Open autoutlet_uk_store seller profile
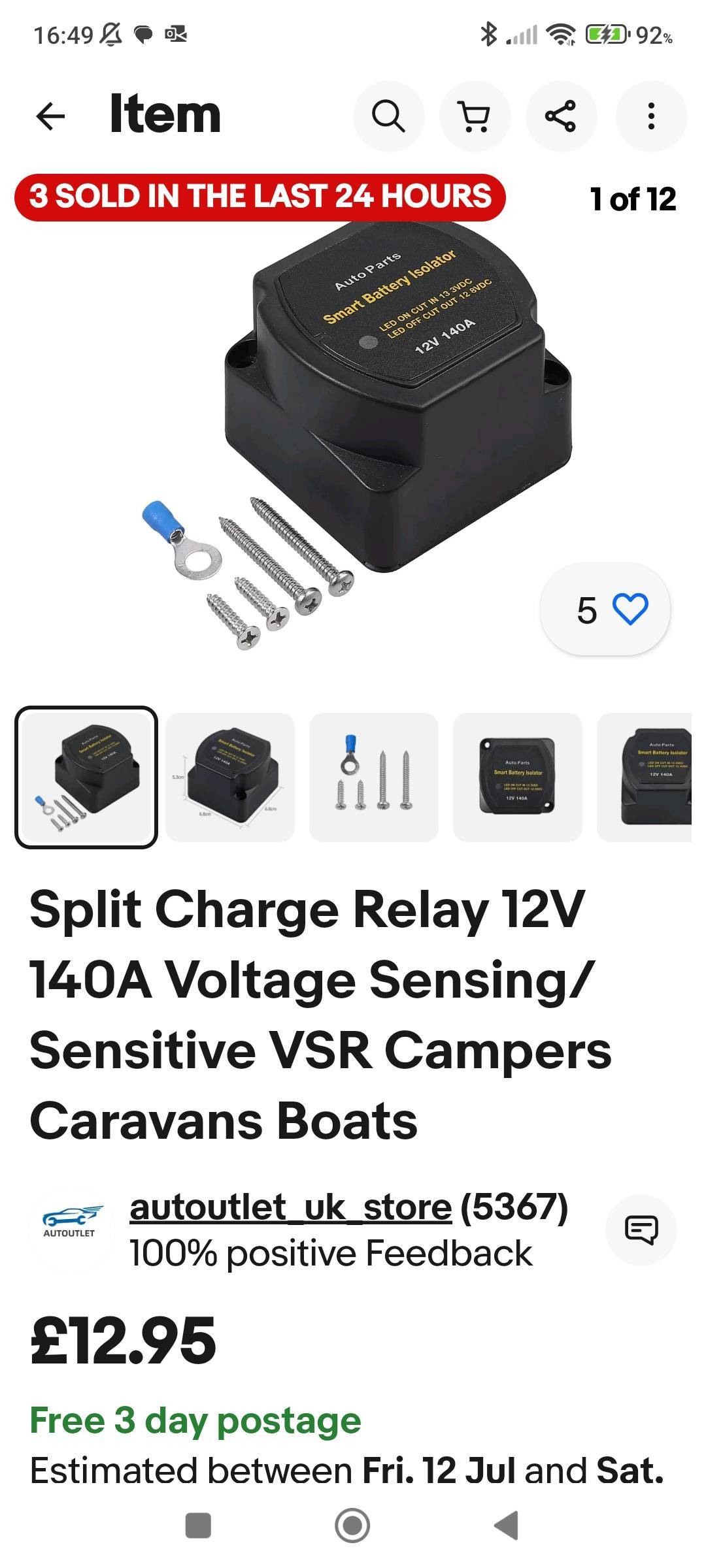Screen dimensions: 706x1568 click(x=291, y=1207)
